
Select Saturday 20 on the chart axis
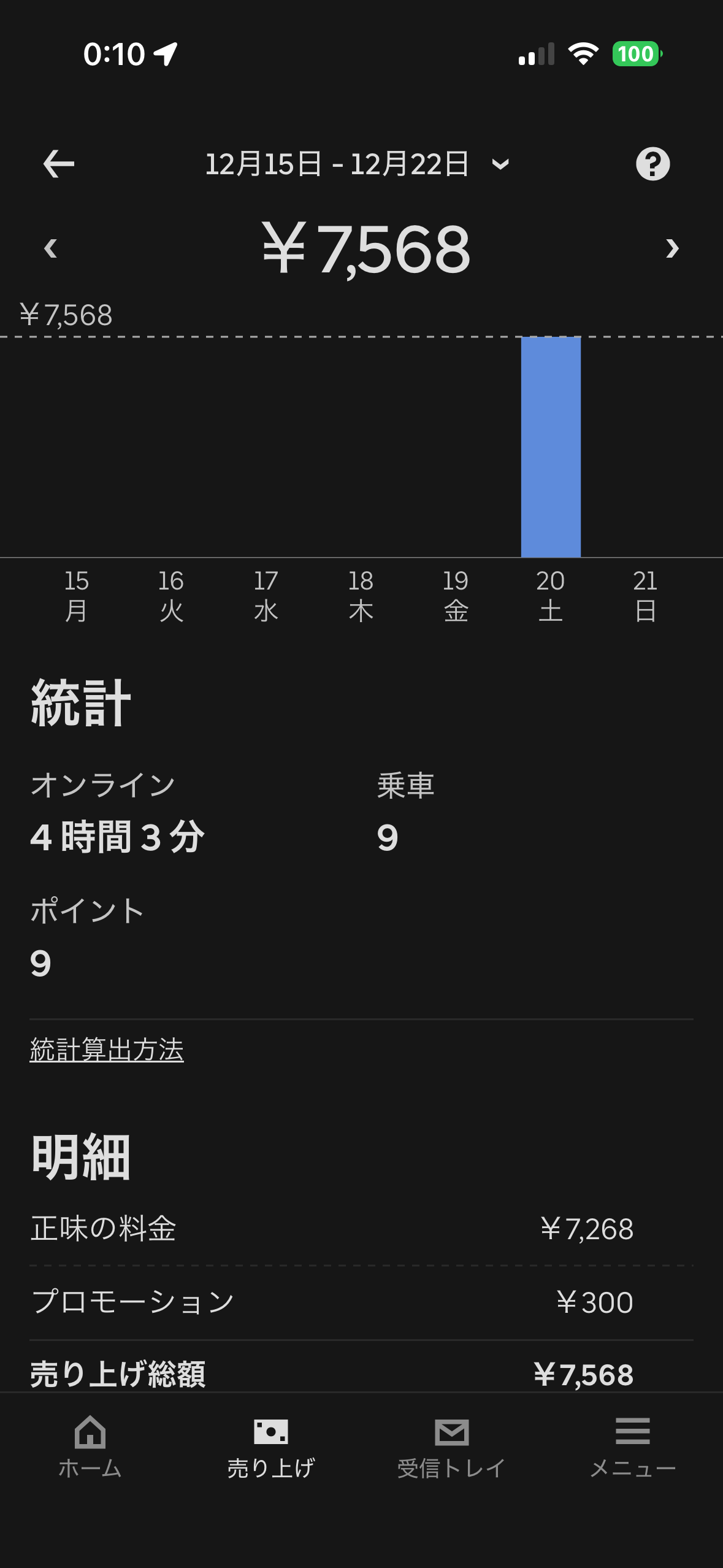[549, 594]
